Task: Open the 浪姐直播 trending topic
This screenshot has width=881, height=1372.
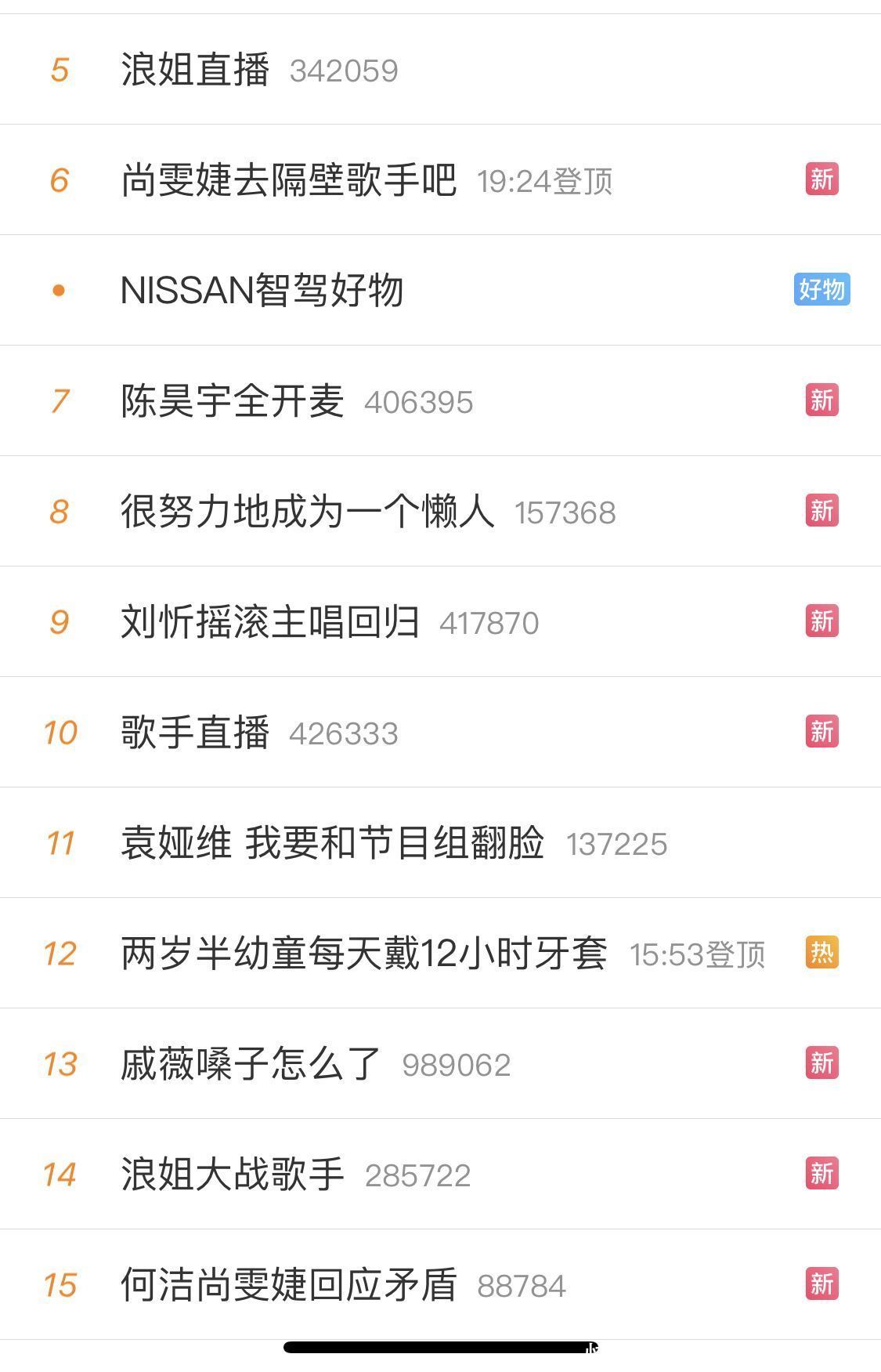Action: pos(196,70)
